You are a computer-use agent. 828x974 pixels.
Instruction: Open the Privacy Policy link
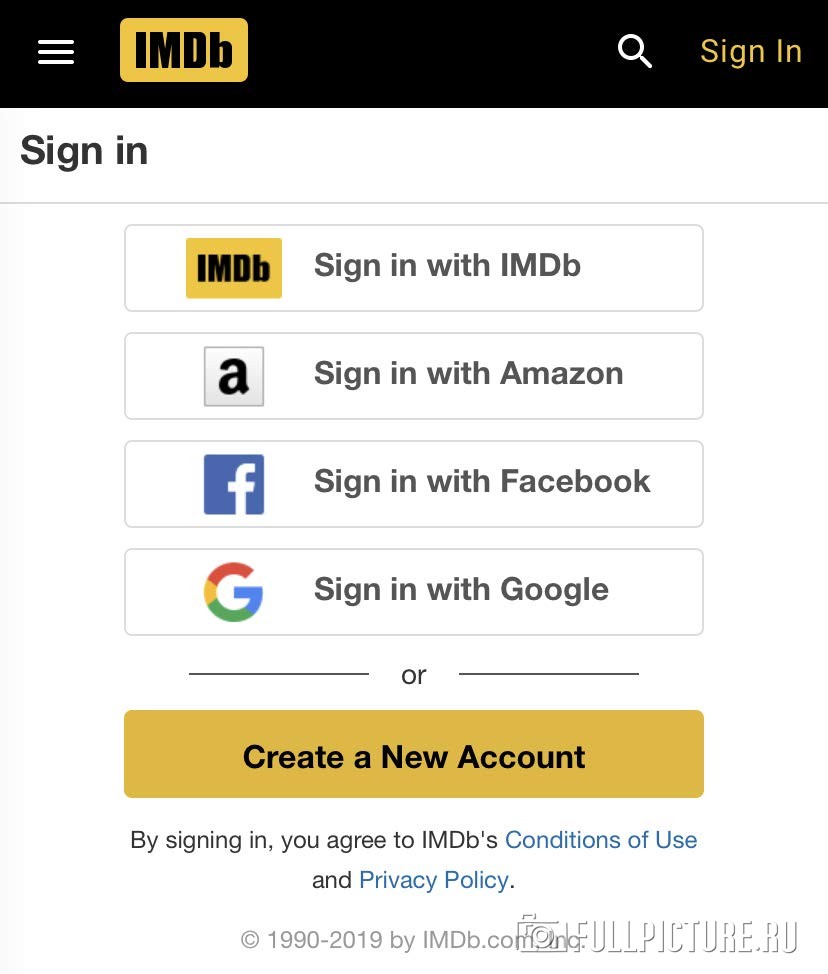[x=434, y=880]
